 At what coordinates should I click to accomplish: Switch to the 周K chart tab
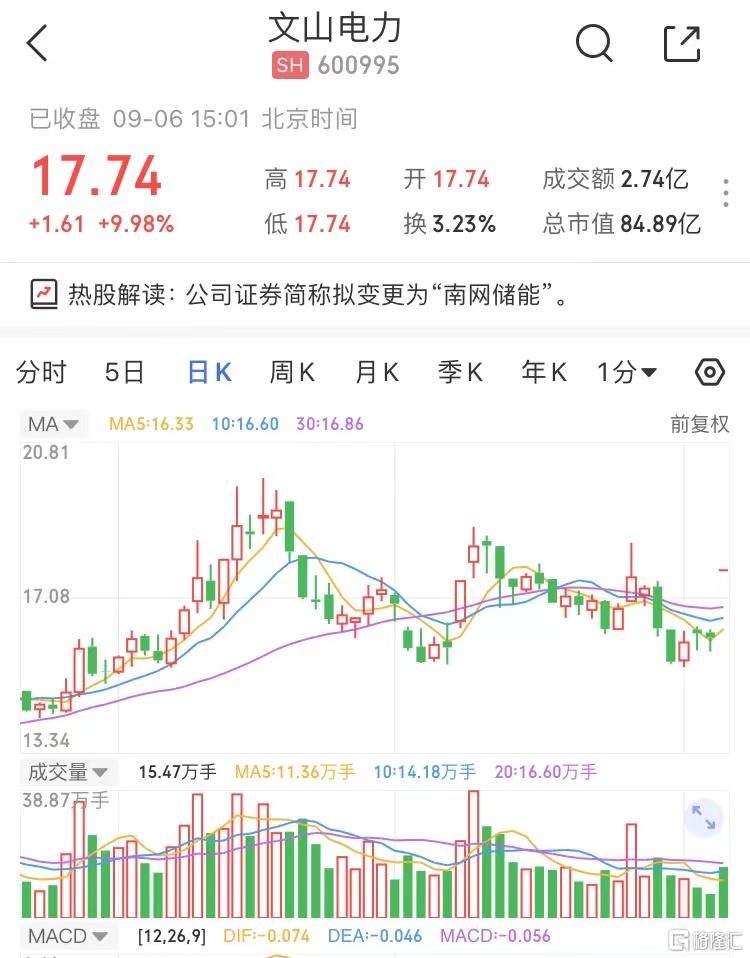click(292, 373)
